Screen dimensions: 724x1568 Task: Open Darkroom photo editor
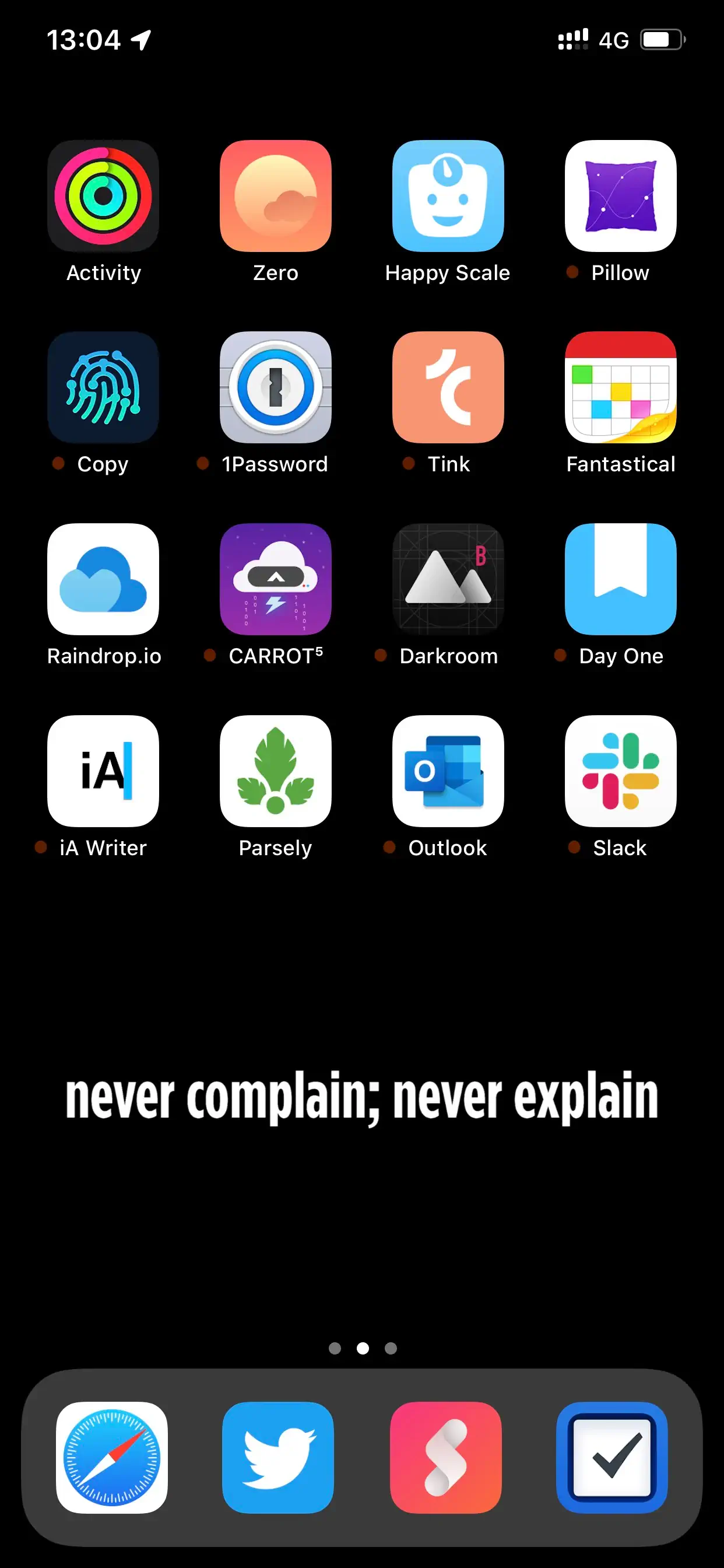point(448,579)
